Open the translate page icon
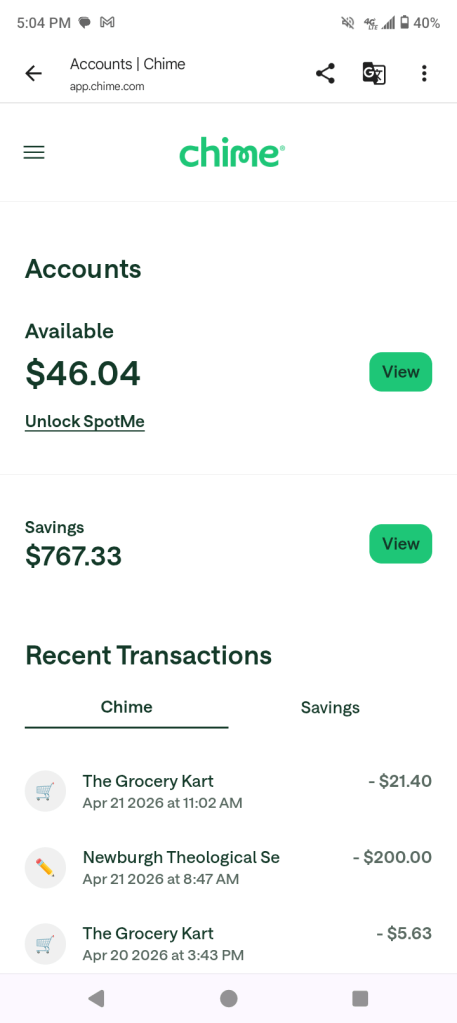 374,74
